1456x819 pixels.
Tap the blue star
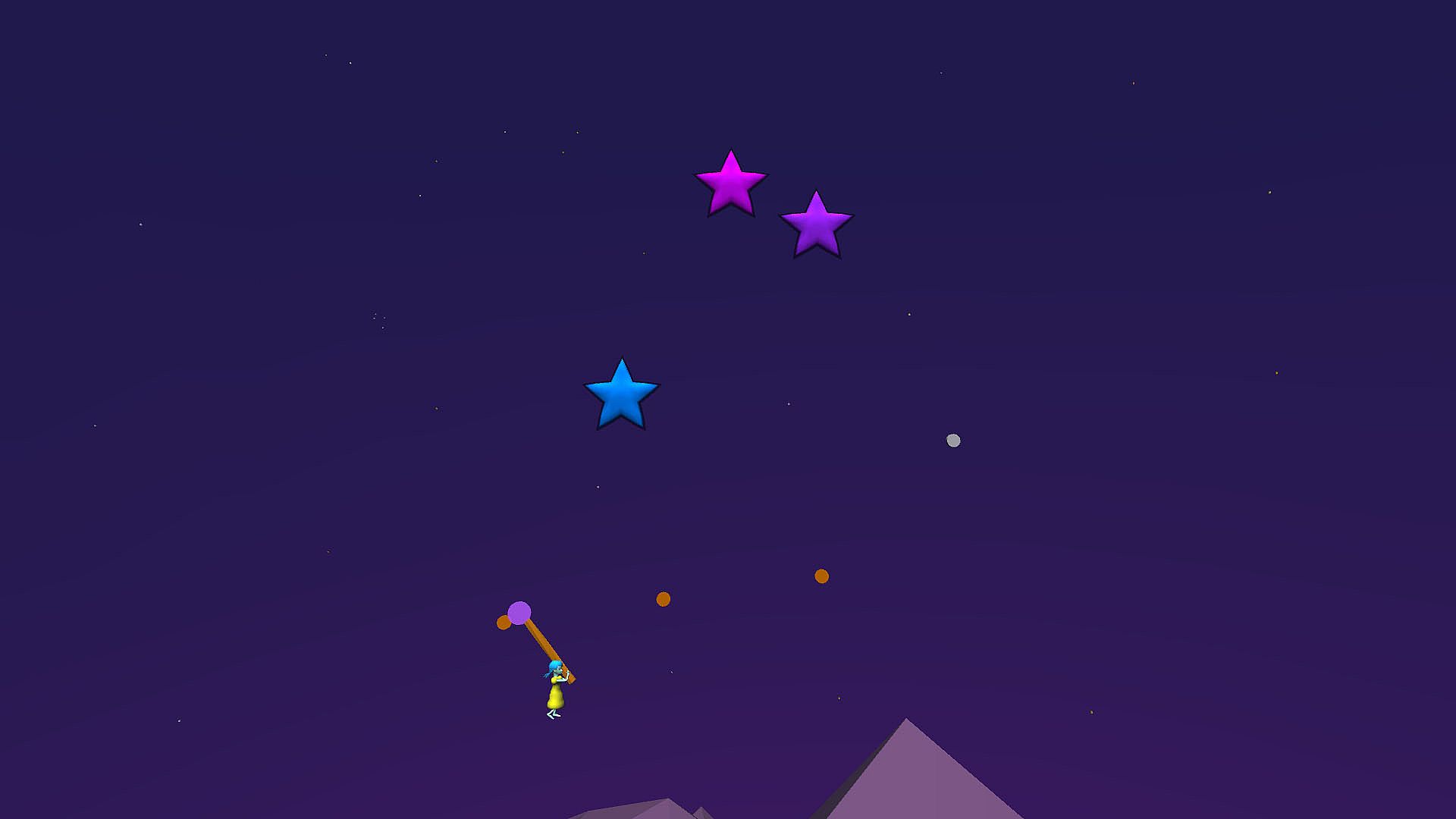(x=621, y=396)
